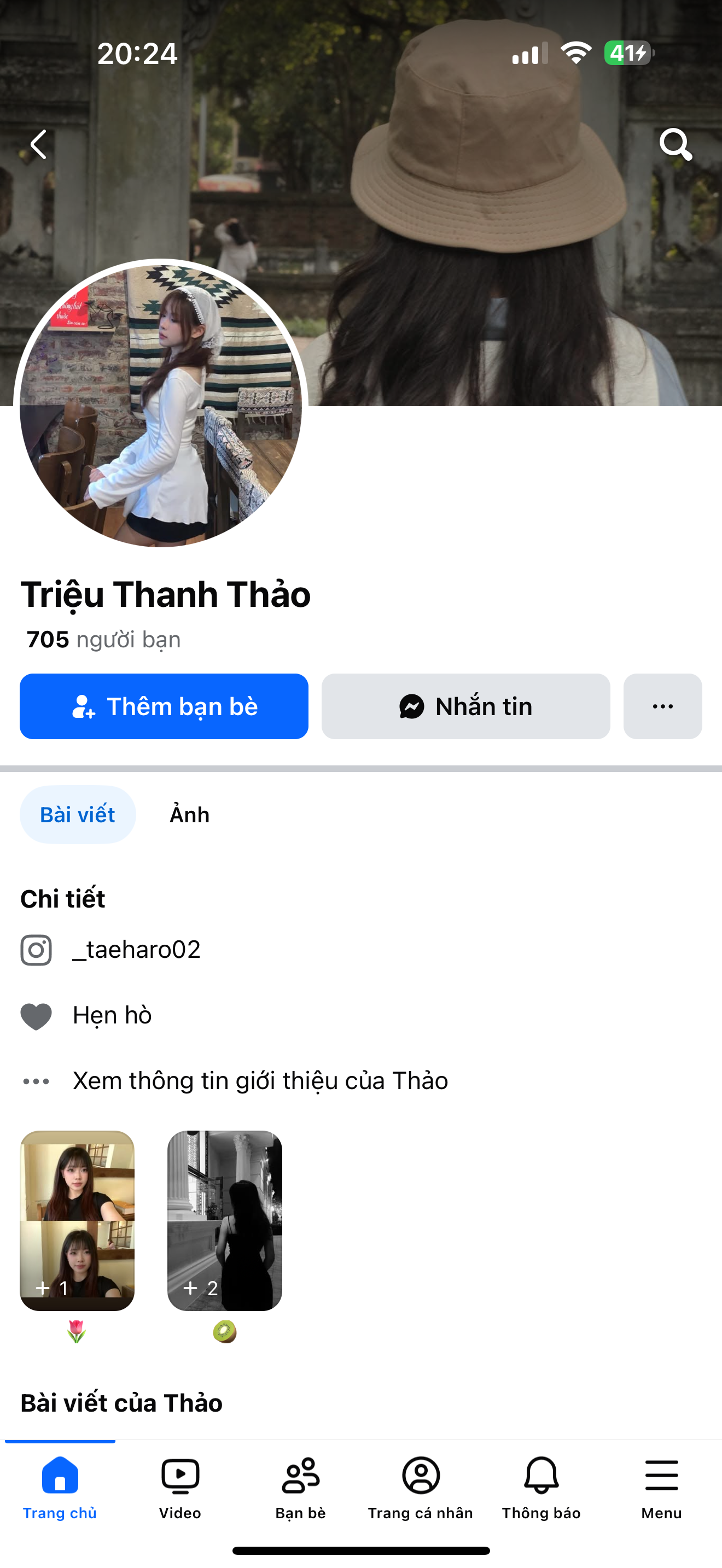Switch to the Video tab
This screenshot has height=1568, width=722.
tap(179, 1487)
